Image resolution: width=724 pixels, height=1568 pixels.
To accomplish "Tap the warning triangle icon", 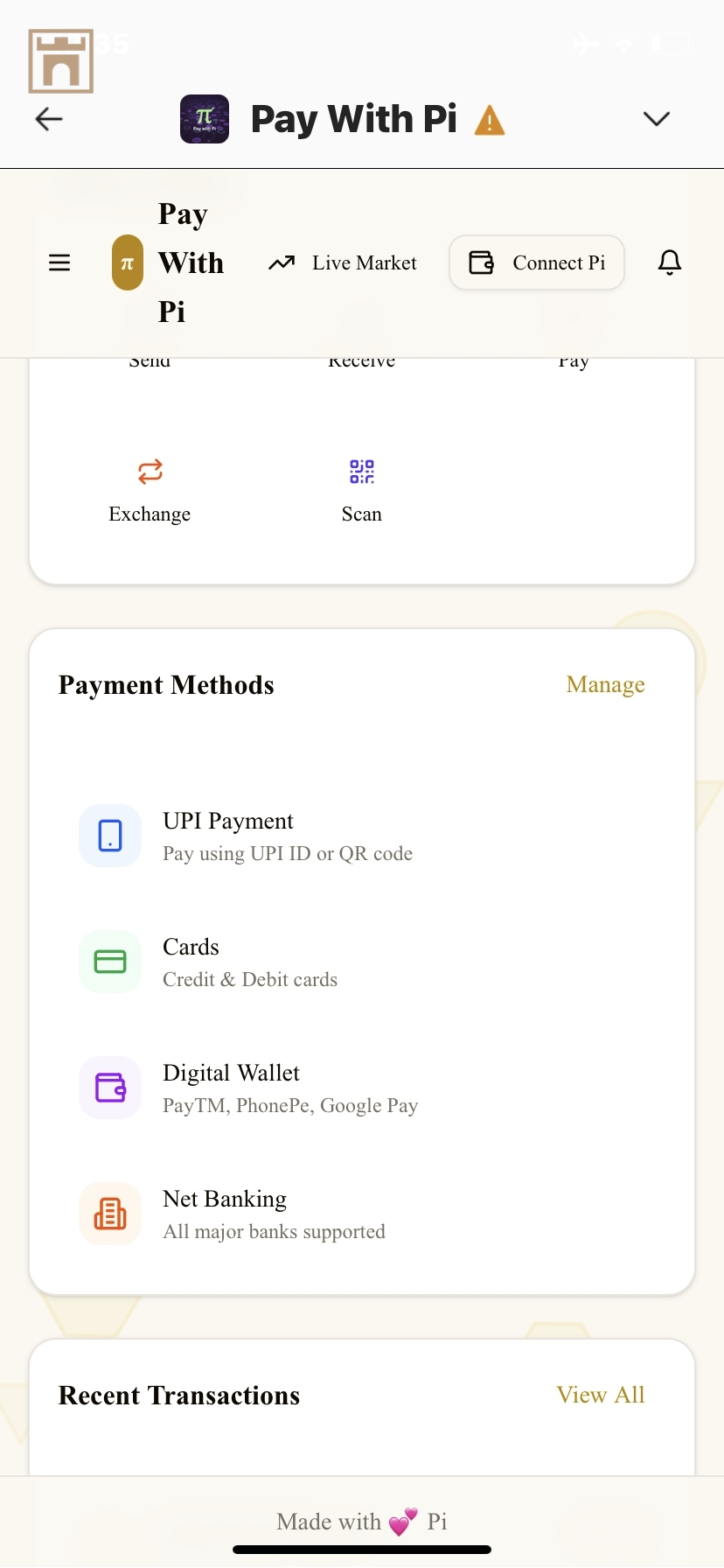I will point(490,120).
